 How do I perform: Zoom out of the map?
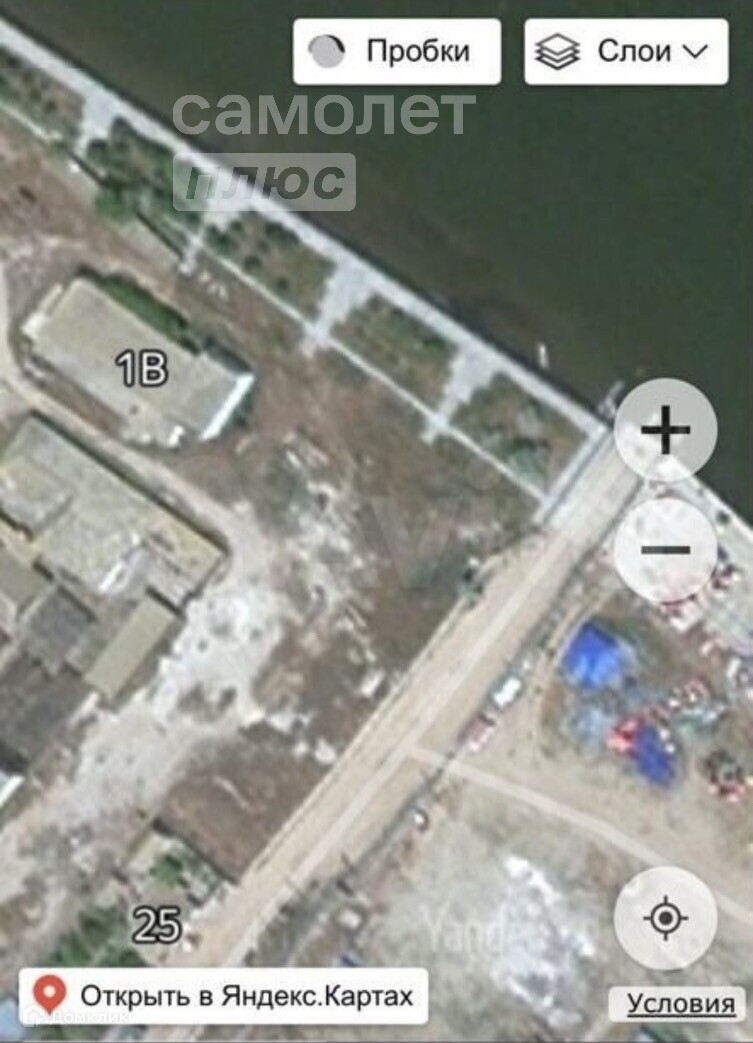tap(665, 549)
